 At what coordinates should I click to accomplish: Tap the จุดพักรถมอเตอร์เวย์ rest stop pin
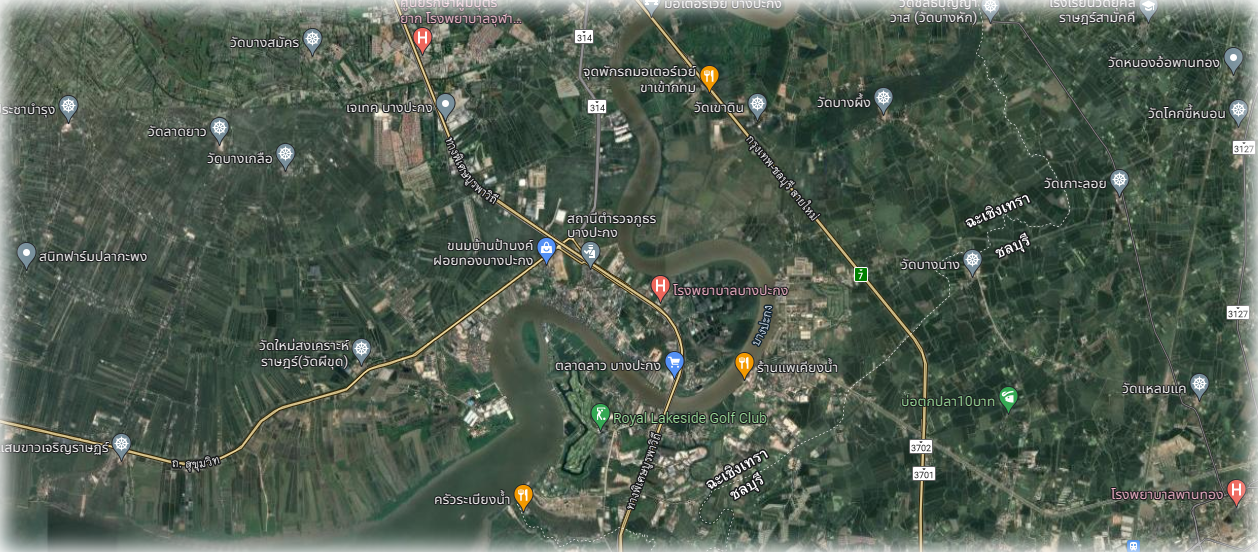709,75
